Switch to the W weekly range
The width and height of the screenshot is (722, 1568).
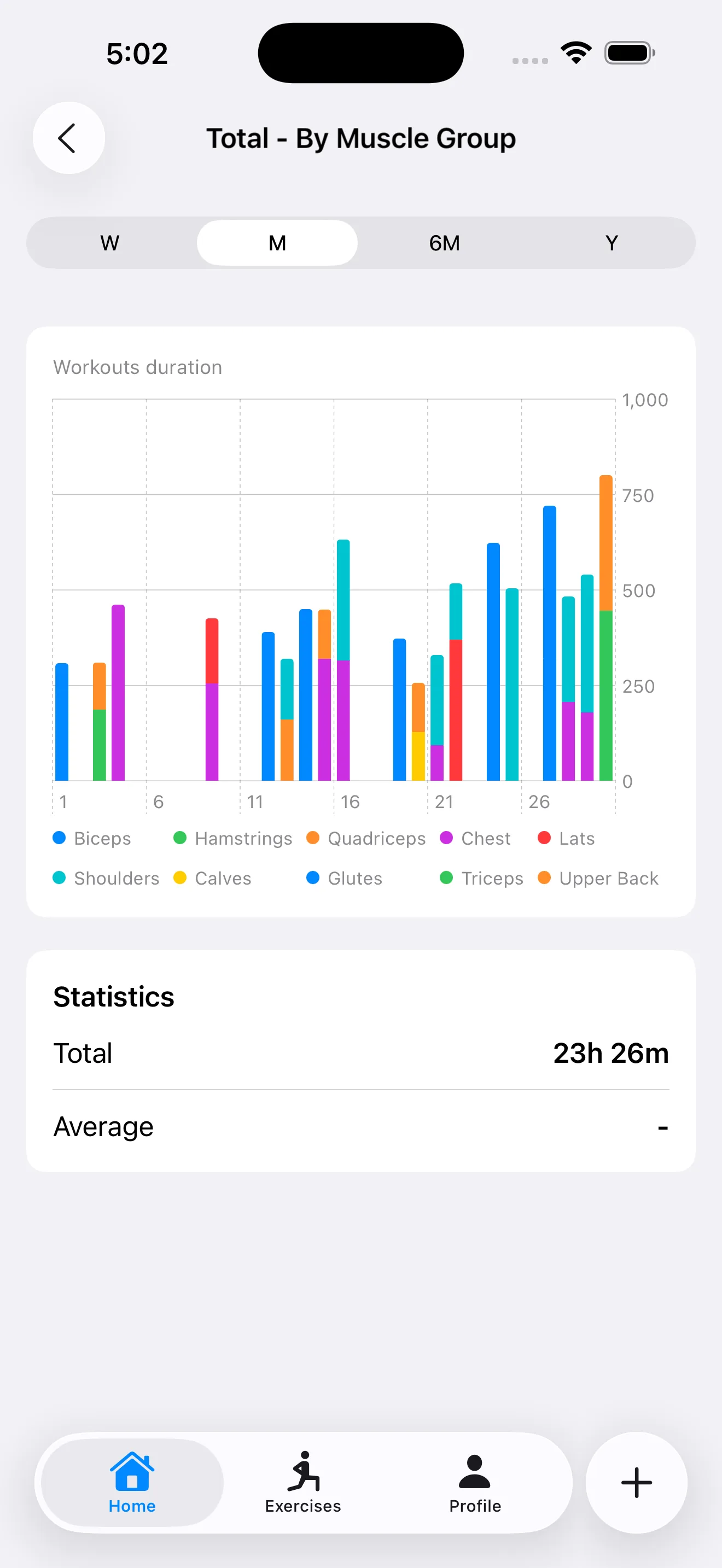click(110, 243)
